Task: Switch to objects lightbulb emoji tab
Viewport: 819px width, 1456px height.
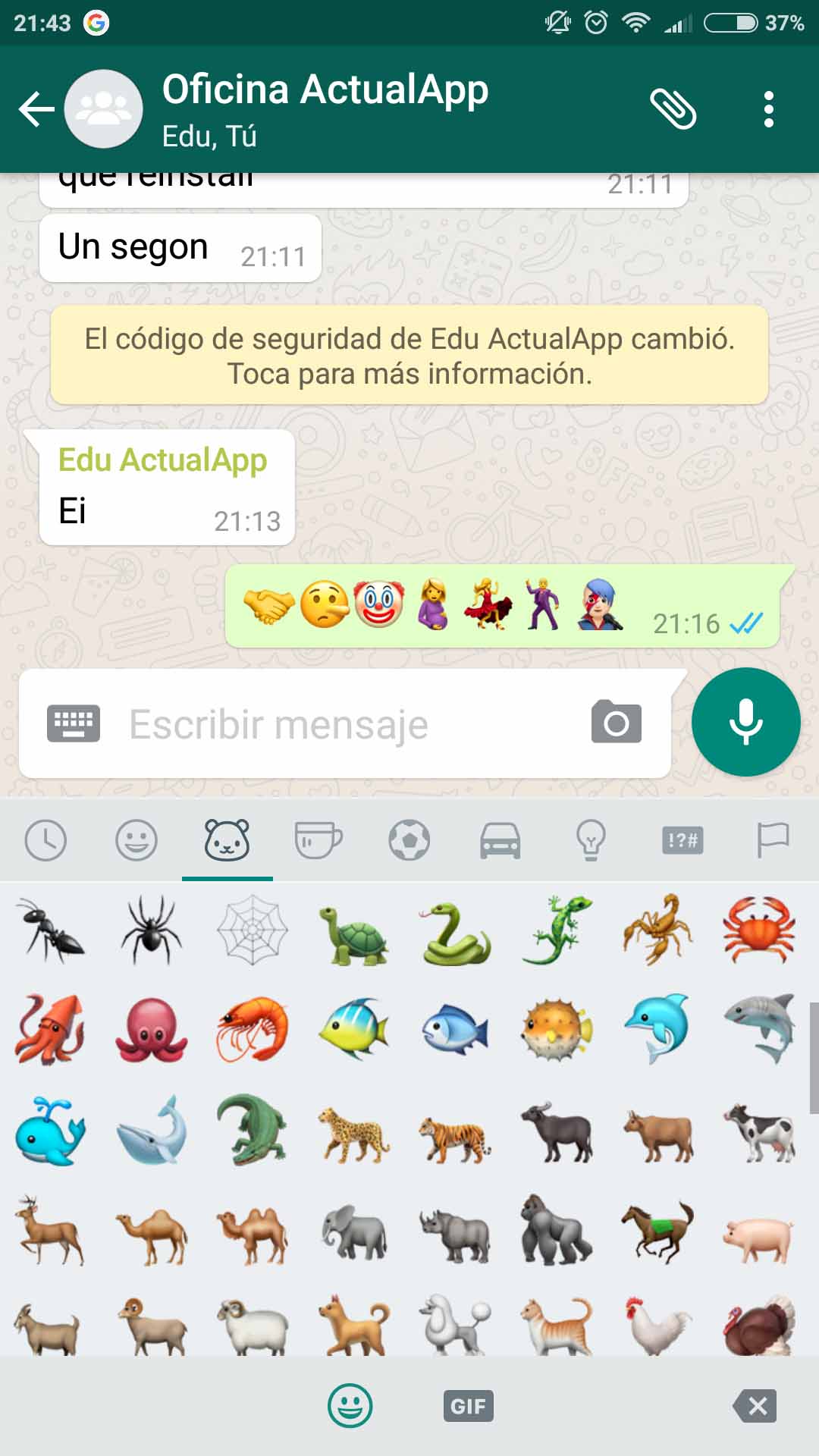Action: [591, 840]
